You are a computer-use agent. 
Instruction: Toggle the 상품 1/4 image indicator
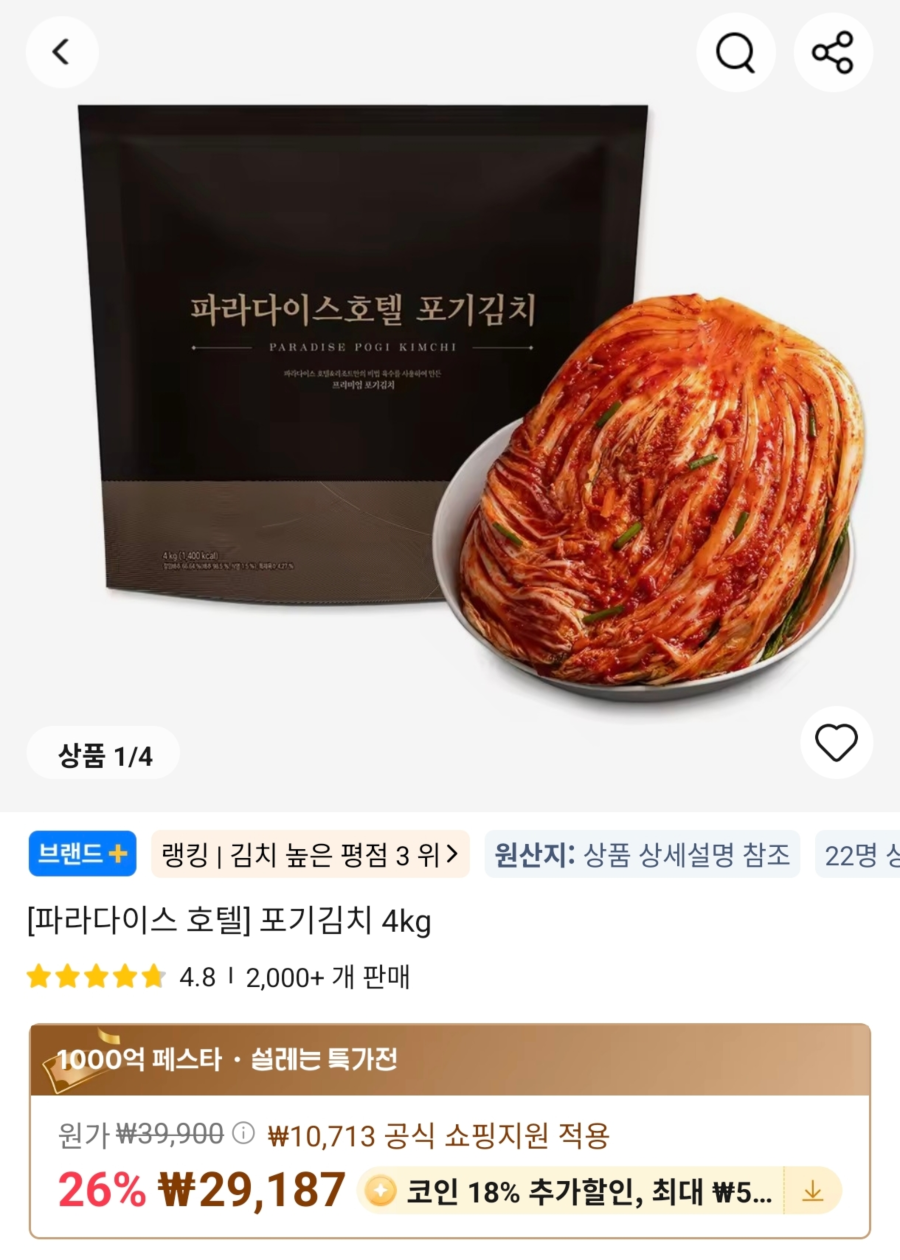click(x=103, y=752)
